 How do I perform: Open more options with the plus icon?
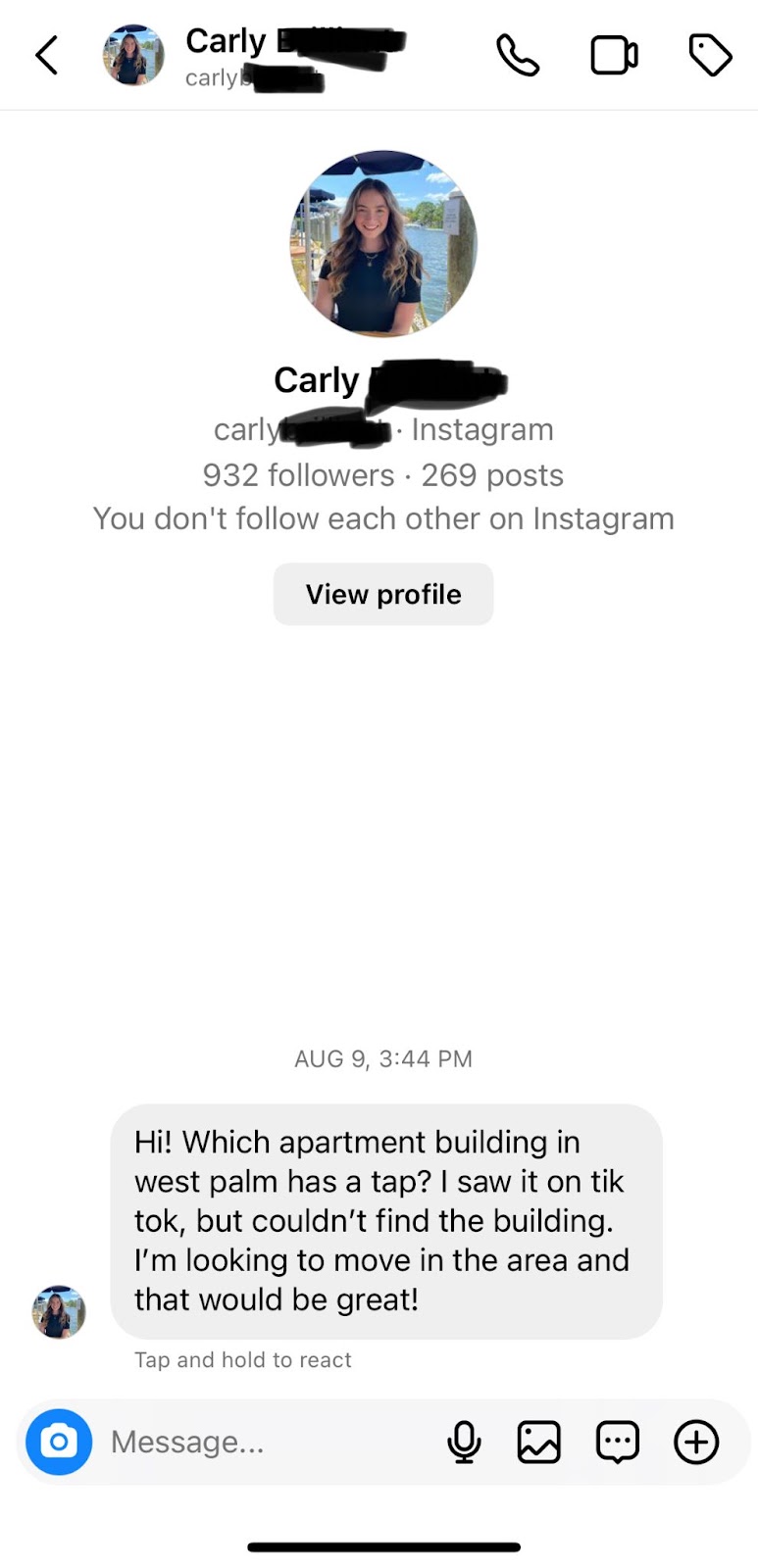tap(696, 1442)
